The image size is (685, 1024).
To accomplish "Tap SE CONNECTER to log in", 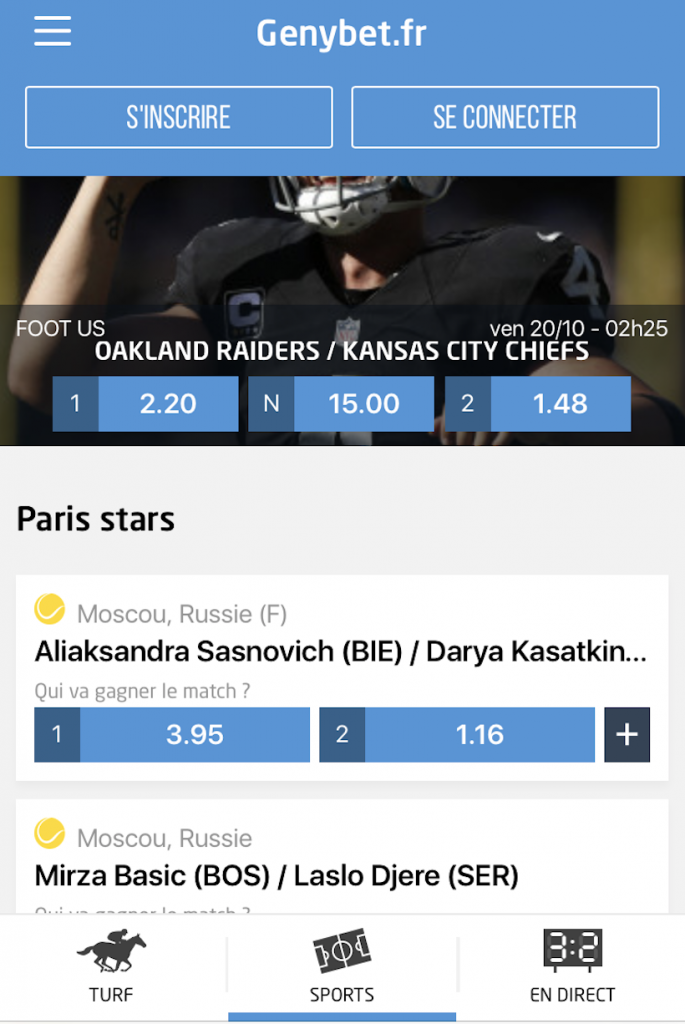I will click(x=505, y=117).
